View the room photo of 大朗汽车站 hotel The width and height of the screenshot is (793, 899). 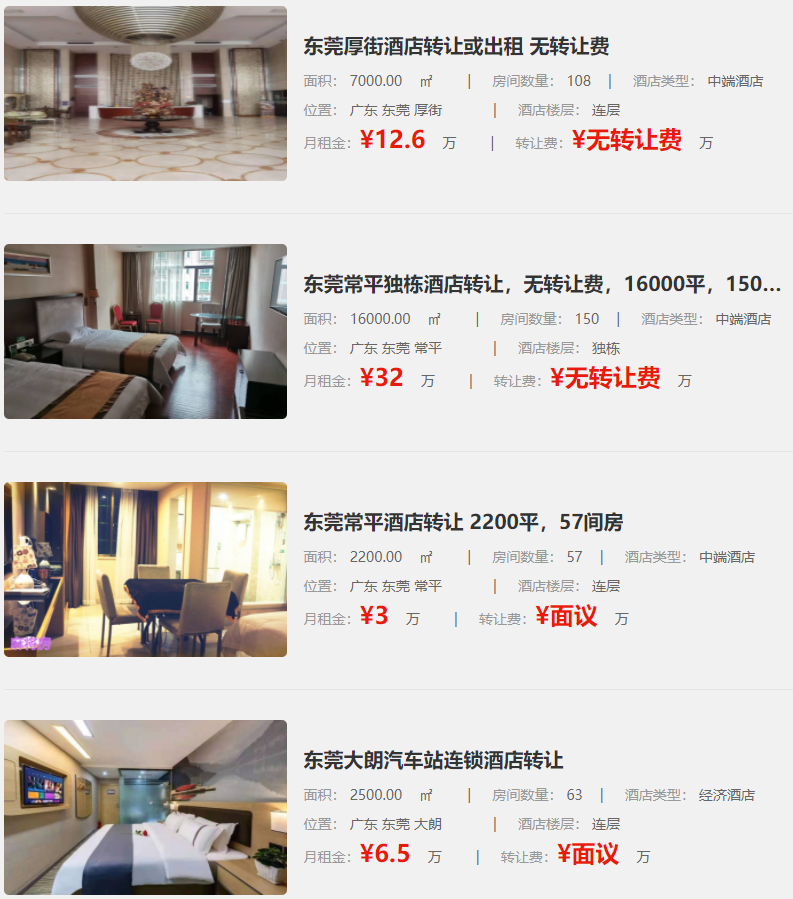(145, 807)
